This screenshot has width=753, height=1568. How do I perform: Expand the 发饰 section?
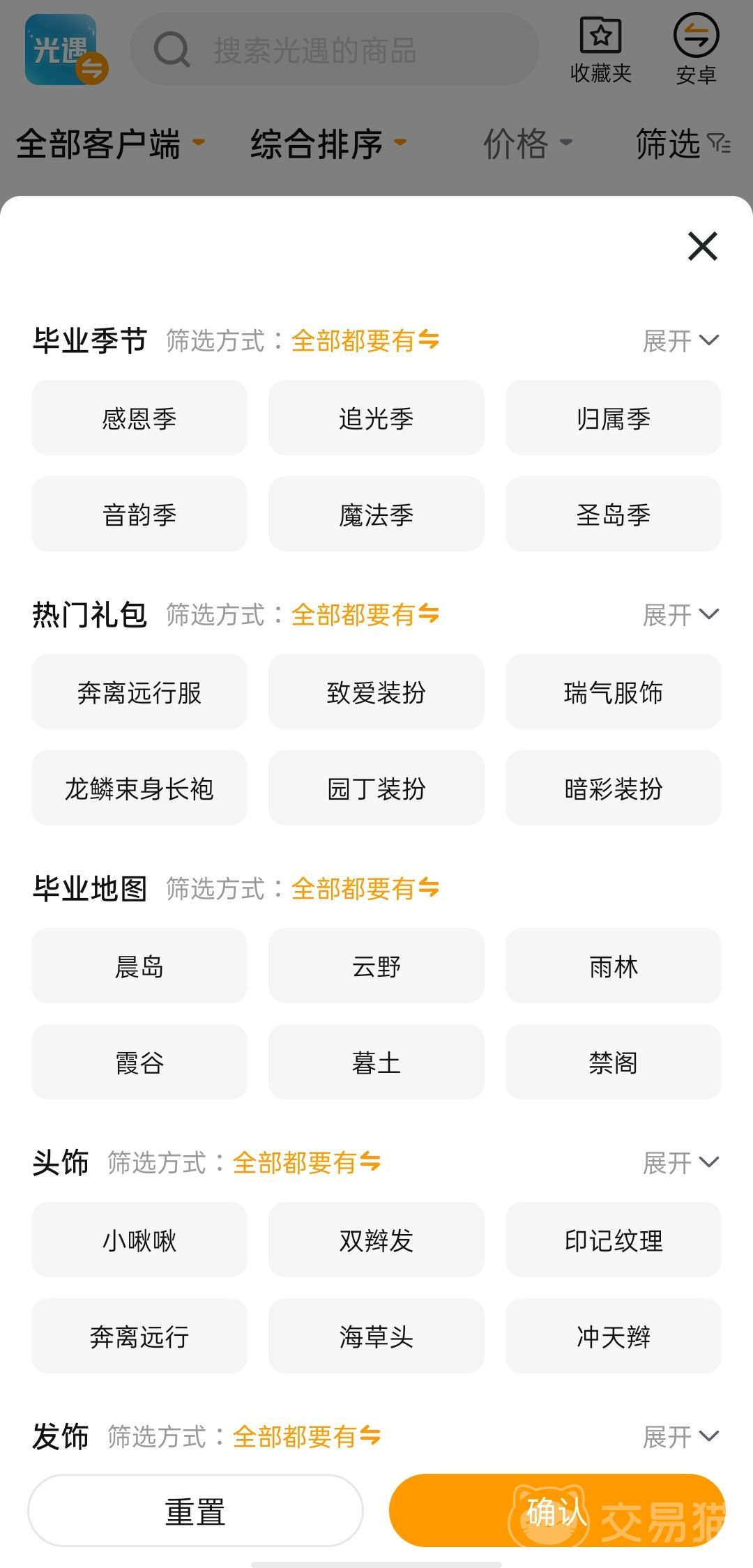(x=680, y=1437)
